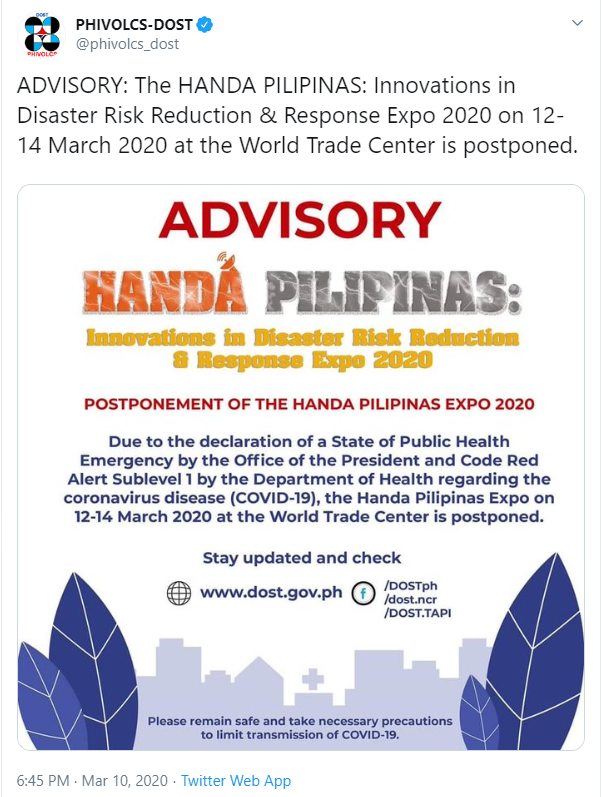Tap the Twitter Web App source link
The height and width of the screenshot is (797, 602).
coord(236,780)
